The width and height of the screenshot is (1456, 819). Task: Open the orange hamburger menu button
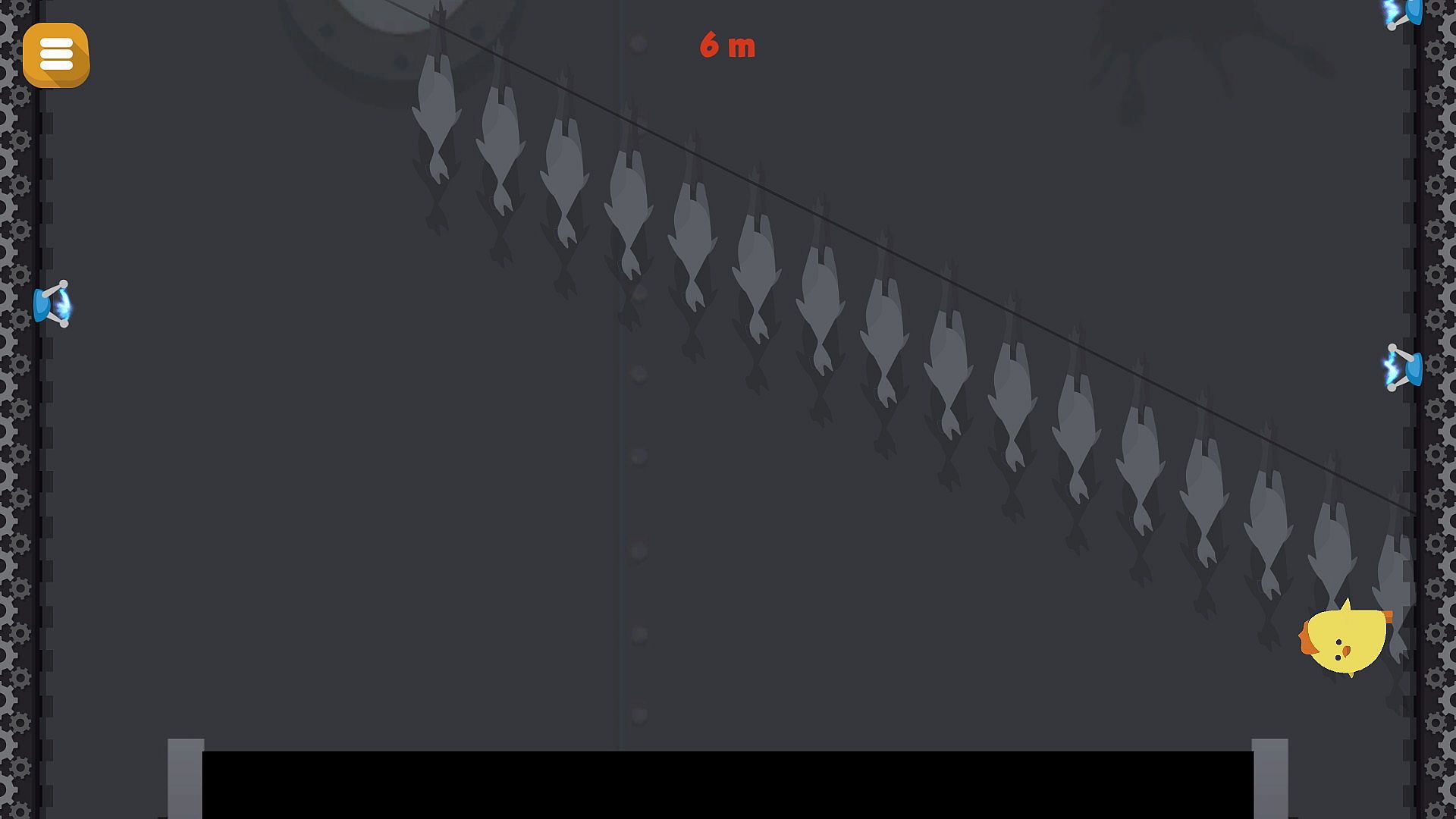56,55
